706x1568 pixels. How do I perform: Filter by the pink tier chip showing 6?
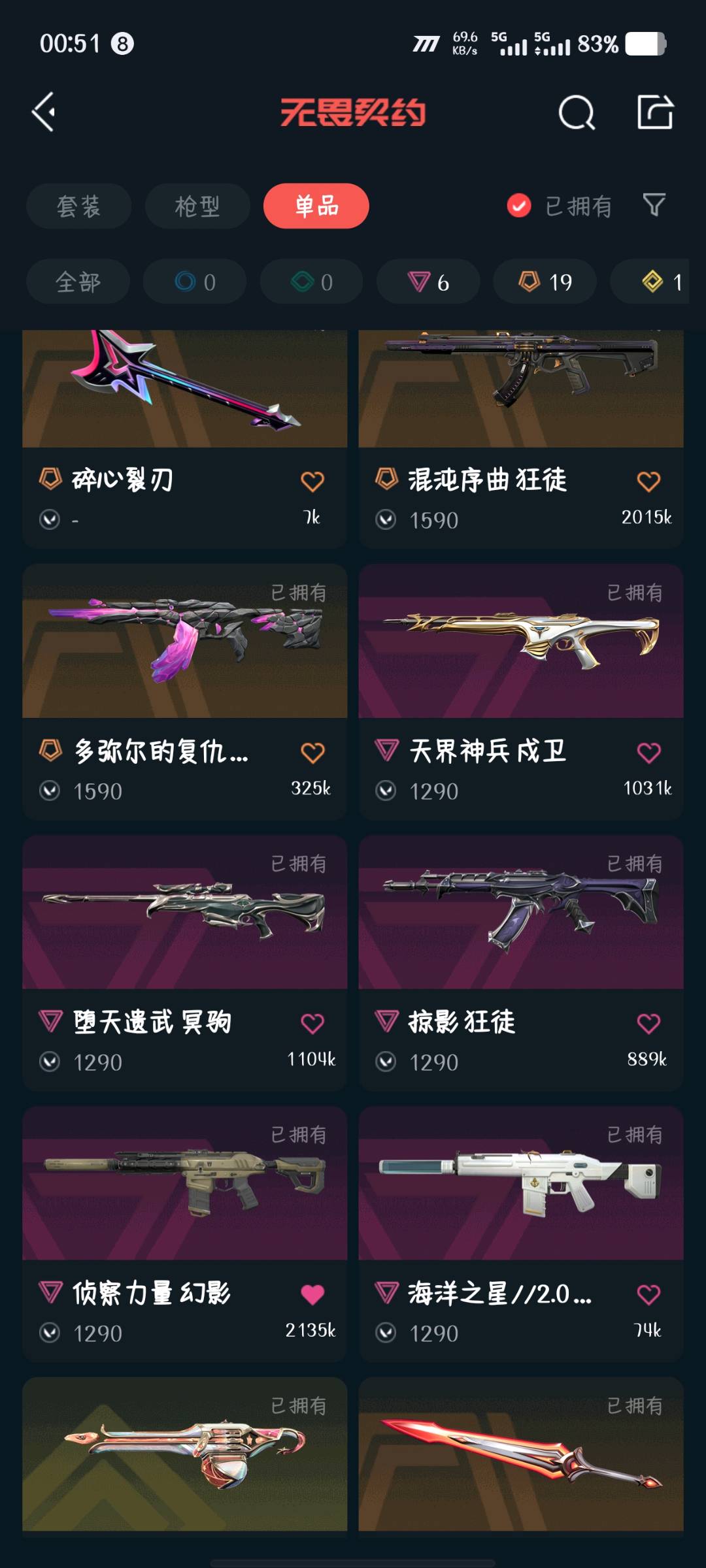[428, 282]
